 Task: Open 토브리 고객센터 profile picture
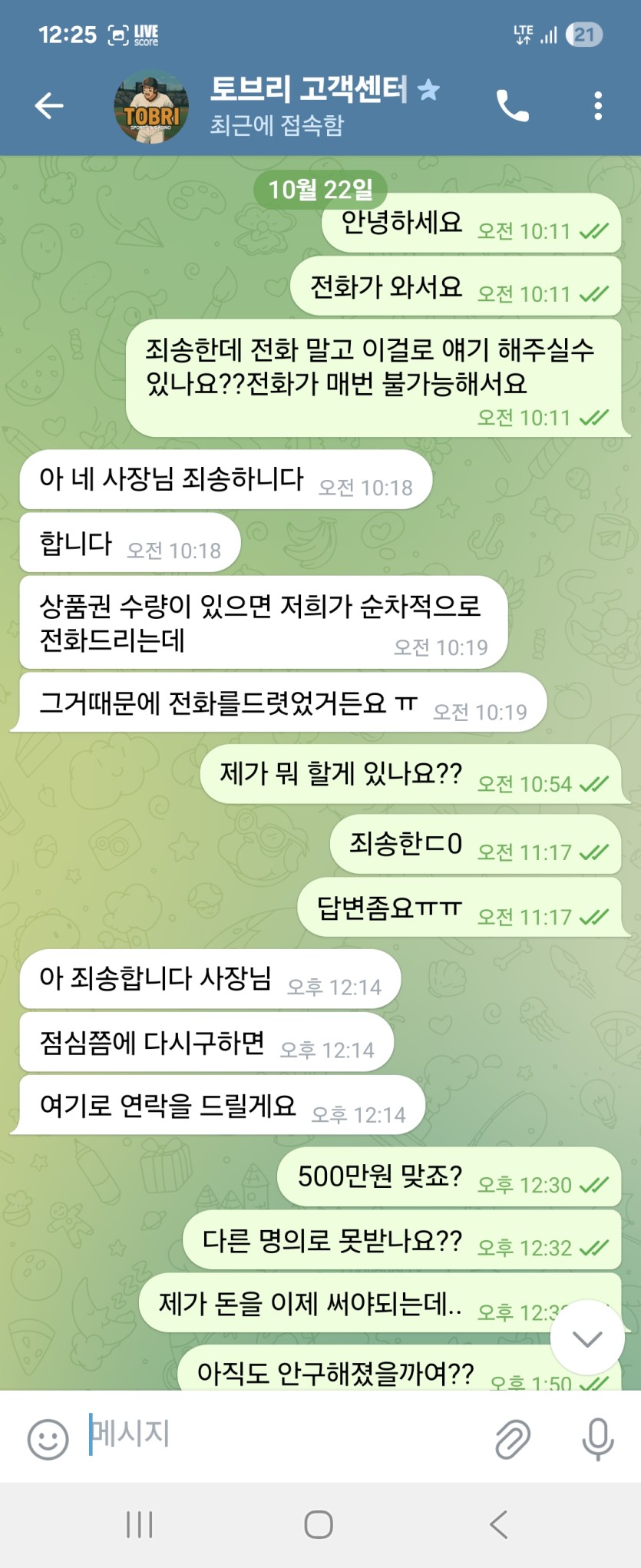[x=151, y=107]
